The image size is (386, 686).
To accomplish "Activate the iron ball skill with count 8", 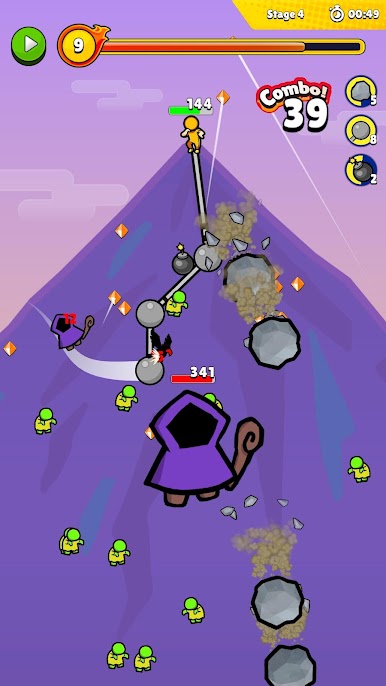I will [x=361, y=130].
